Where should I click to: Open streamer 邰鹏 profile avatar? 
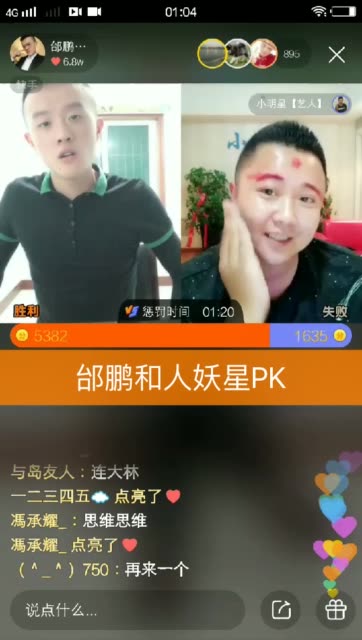coord(28,53)
